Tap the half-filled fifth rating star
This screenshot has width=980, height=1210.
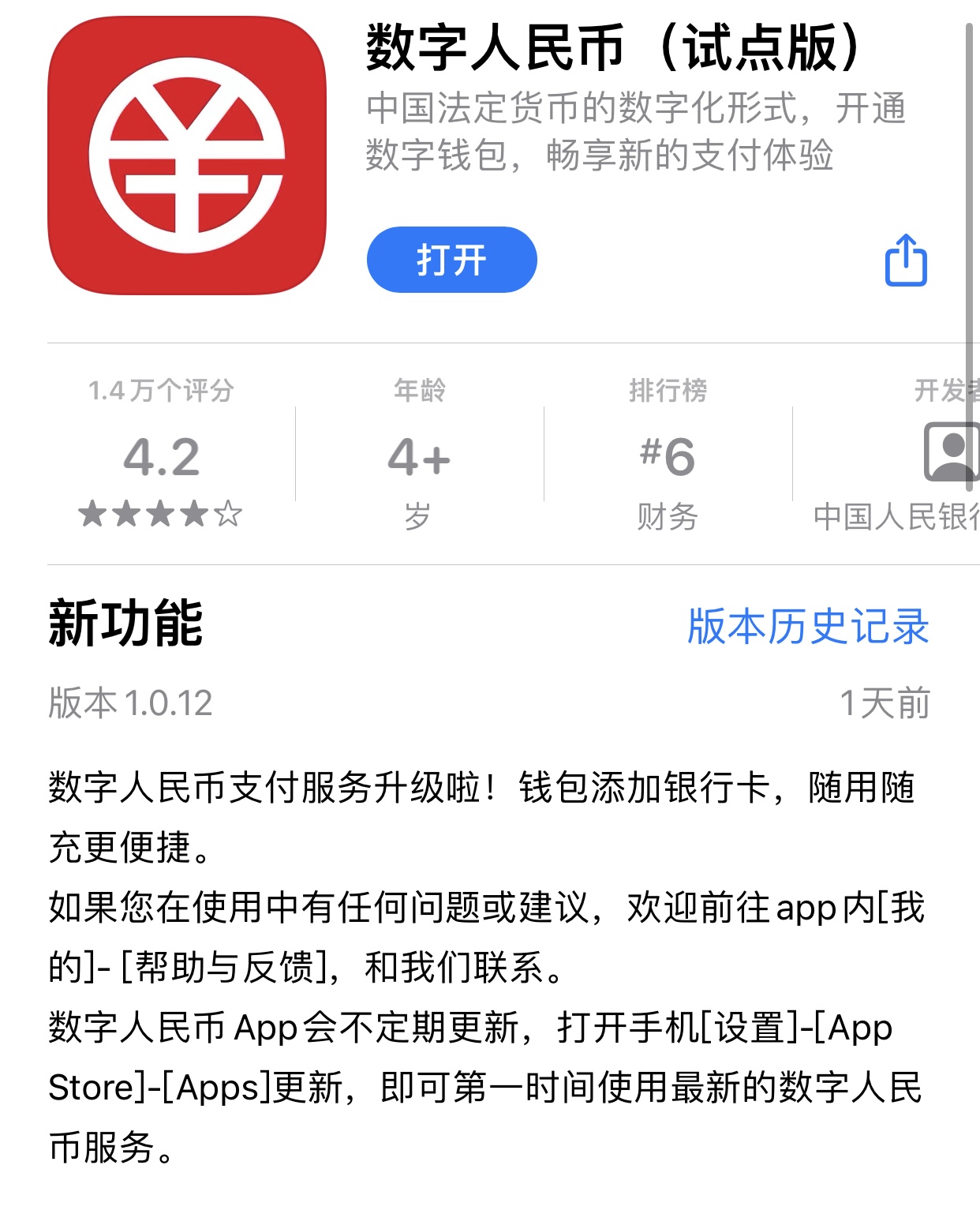pyautogui.click(x=229, y=515)
